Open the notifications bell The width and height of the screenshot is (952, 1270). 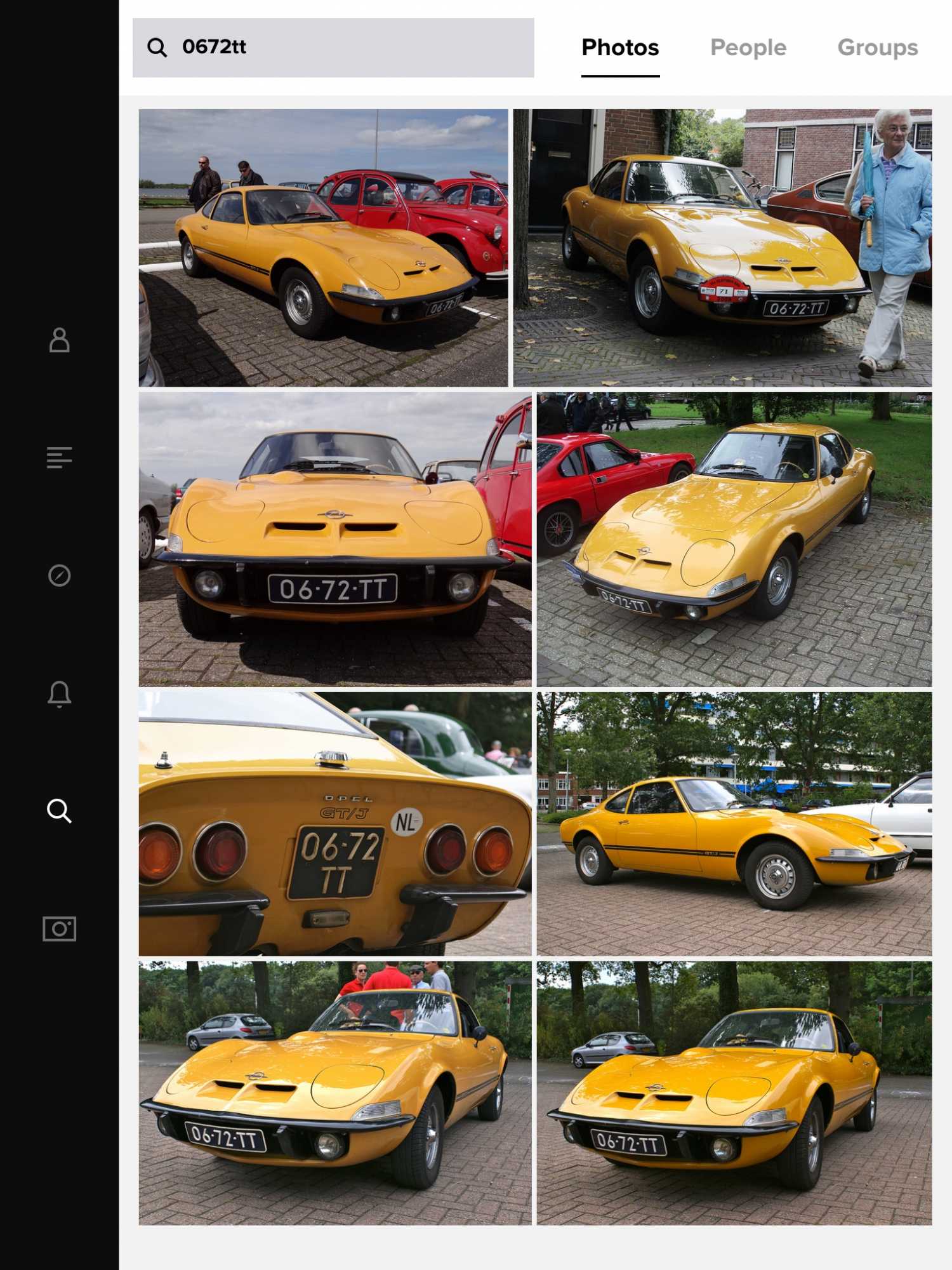pos(59,693)
